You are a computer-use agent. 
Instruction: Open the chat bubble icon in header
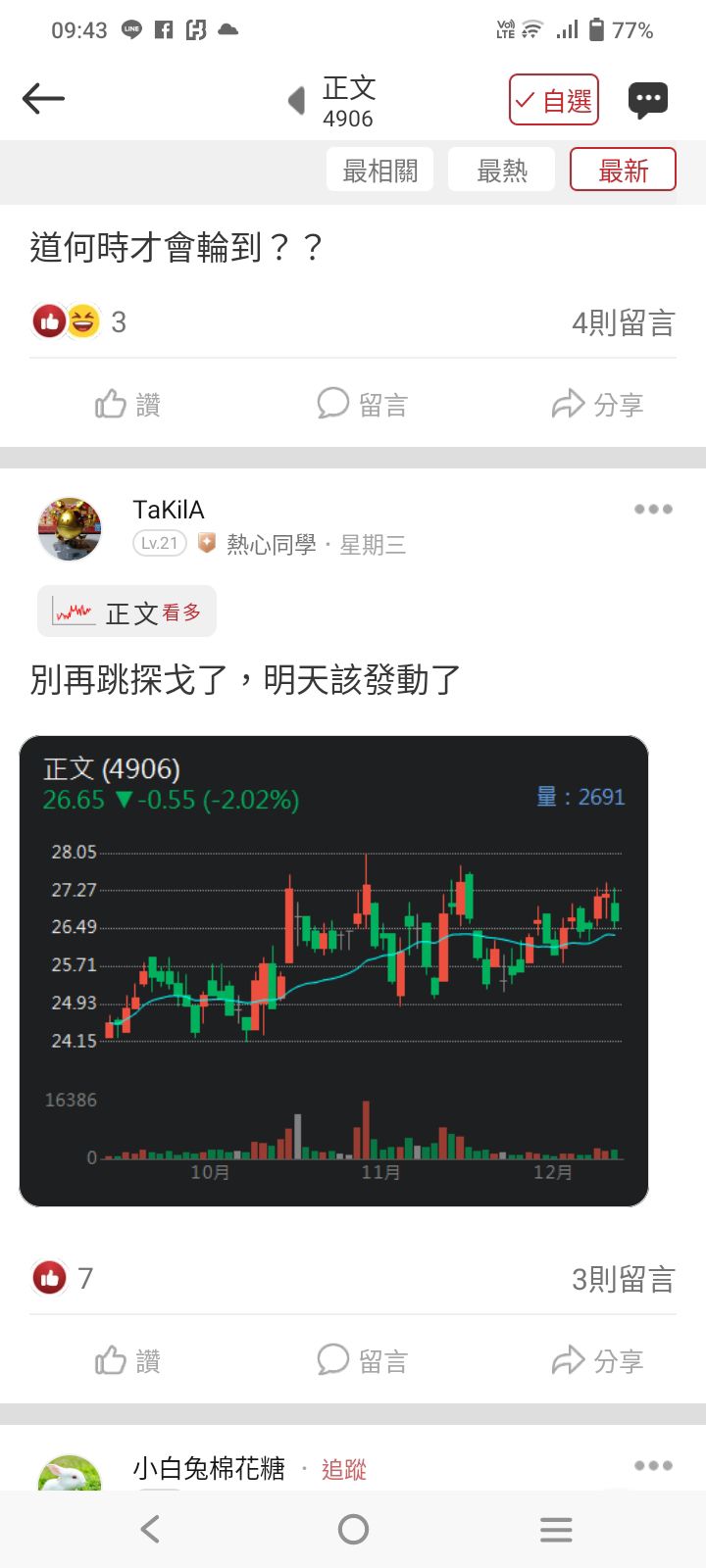point(648,100)
